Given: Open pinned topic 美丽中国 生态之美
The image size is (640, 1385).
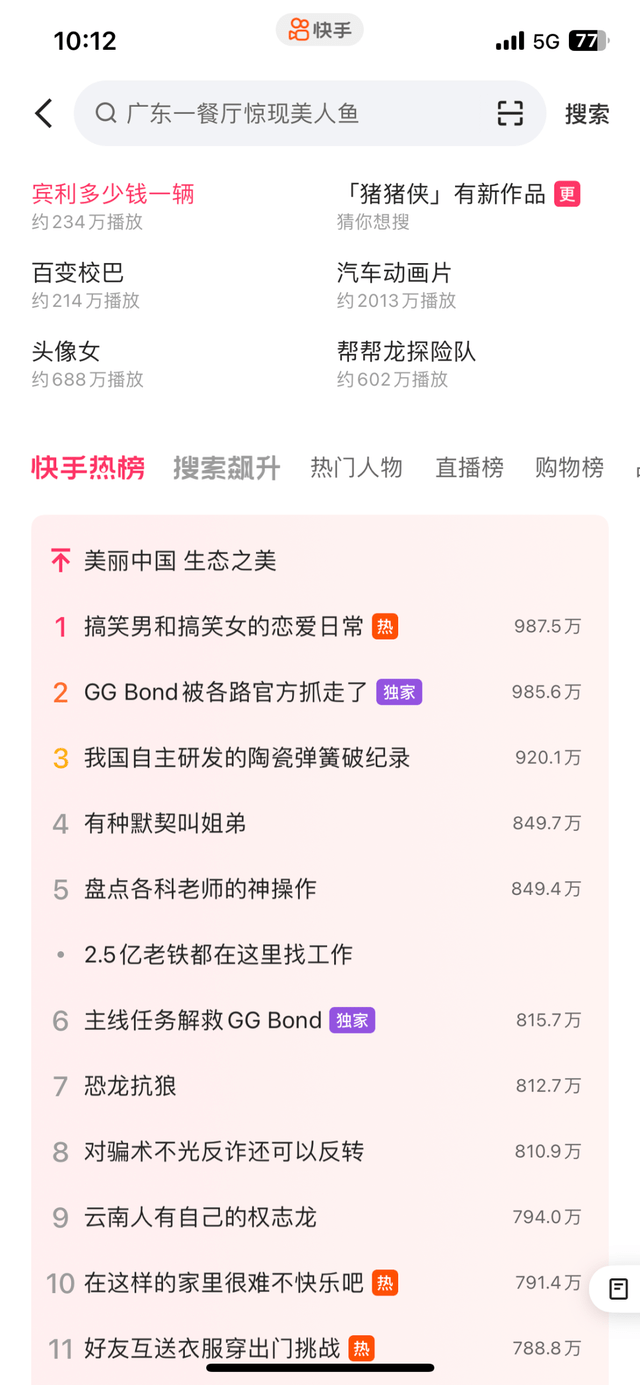Looking at the screenshot, I should (x=180, y=561).
